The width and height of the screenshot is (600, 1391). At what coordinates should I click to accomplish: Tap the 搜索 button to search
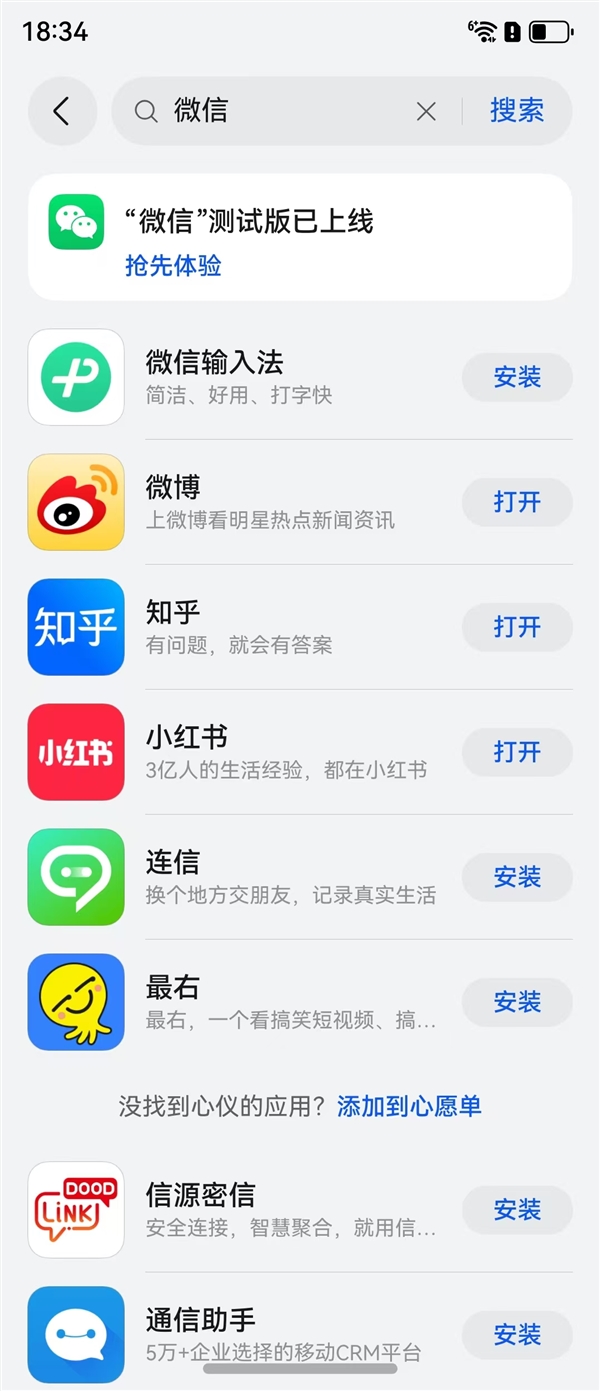click(x=516, y=111)
